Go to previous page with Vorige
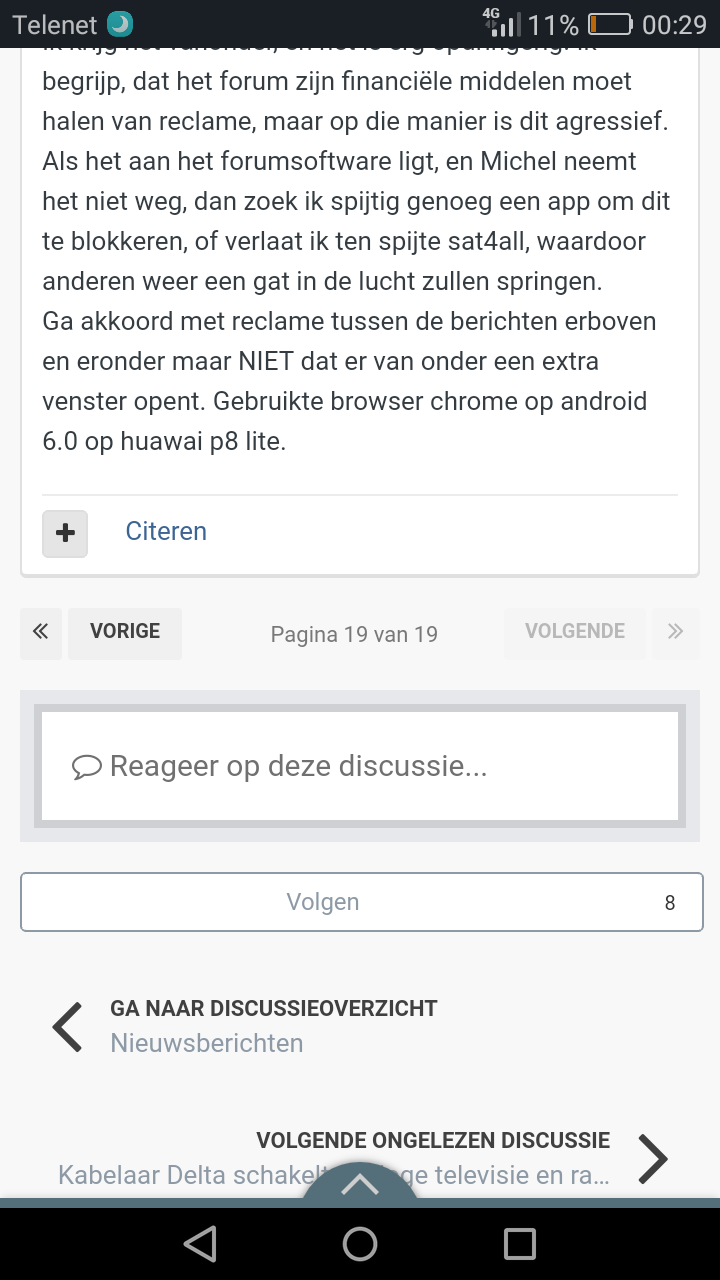The image size is (720, 1280). coord(125,632)
